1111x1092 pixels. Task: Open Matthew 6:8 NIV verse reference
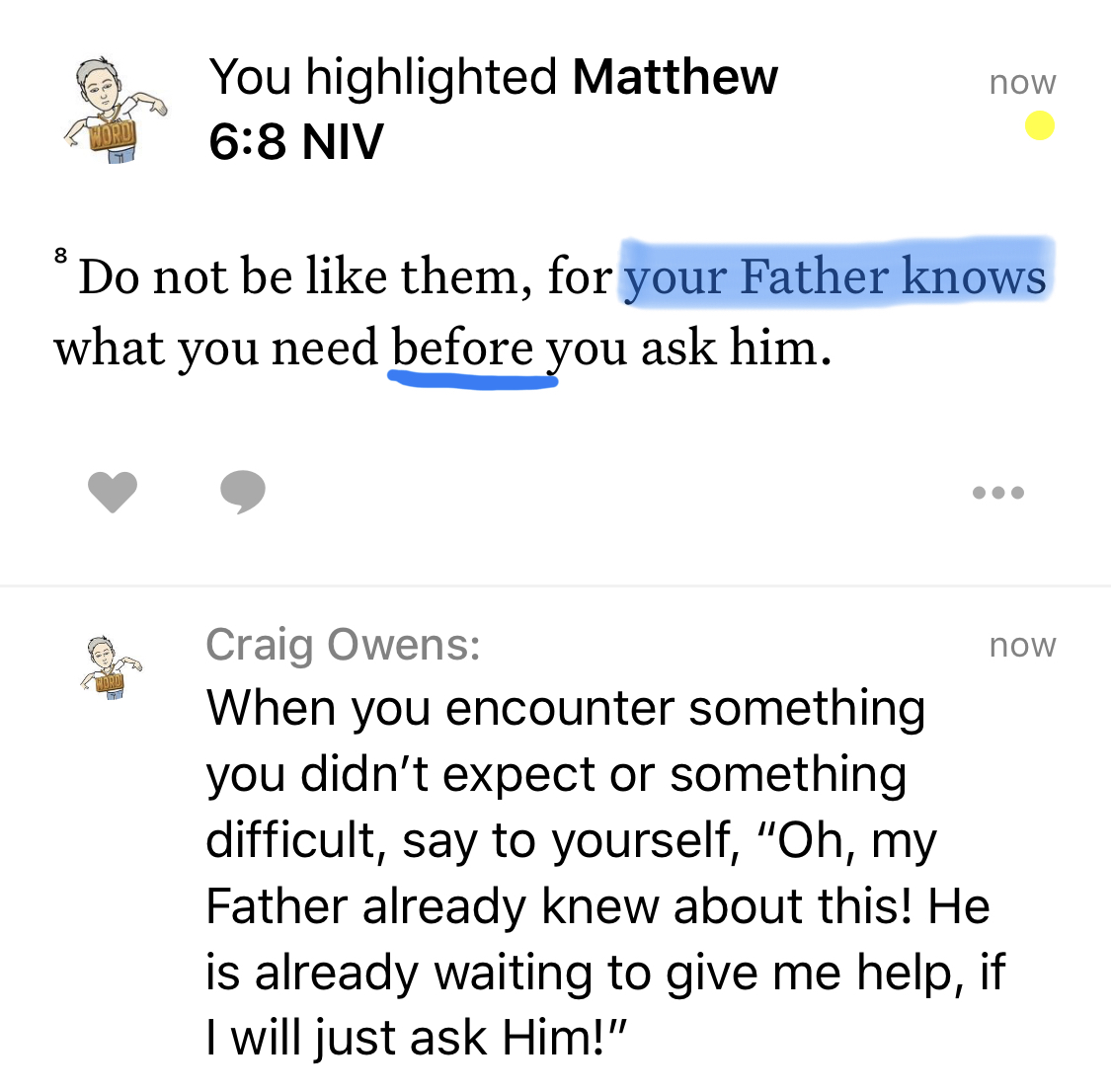point(492,109)
